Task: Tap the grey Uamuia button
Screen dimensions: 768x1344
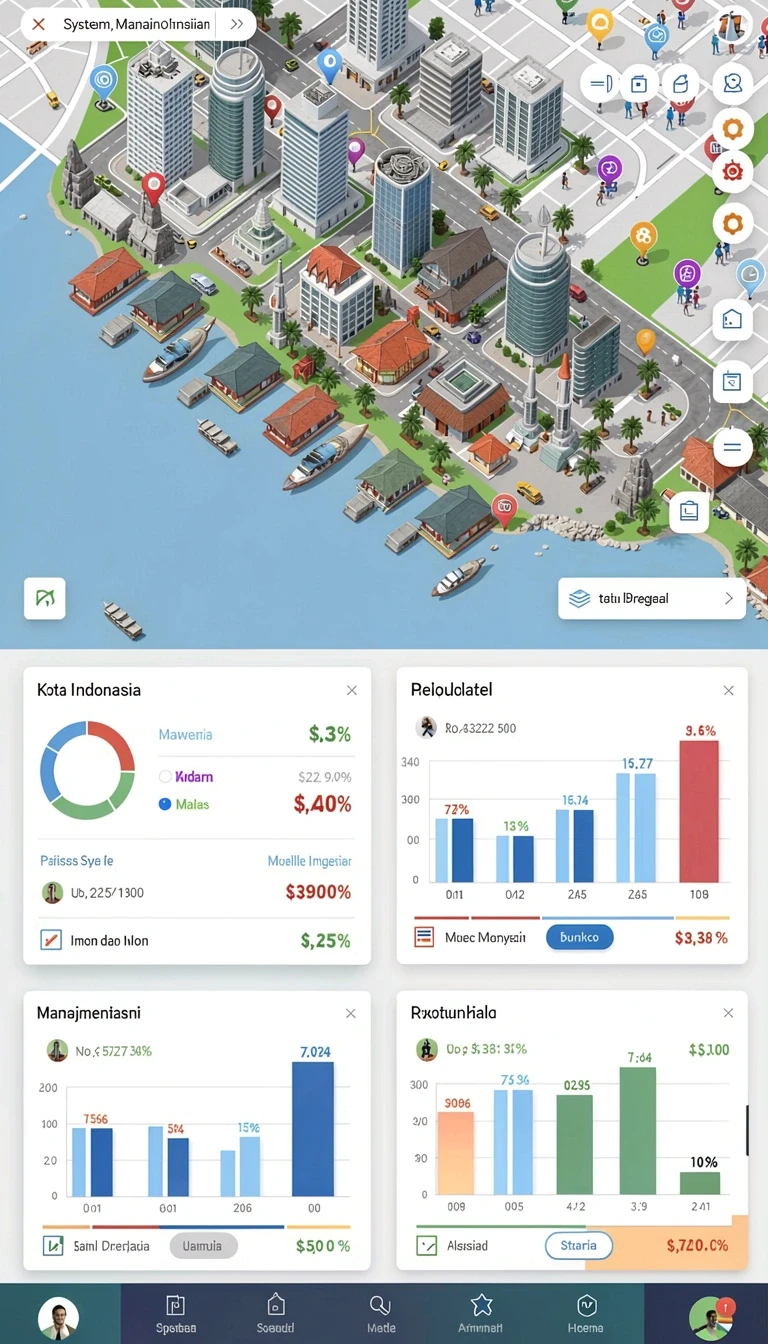Action: (x=203, y=1245)
